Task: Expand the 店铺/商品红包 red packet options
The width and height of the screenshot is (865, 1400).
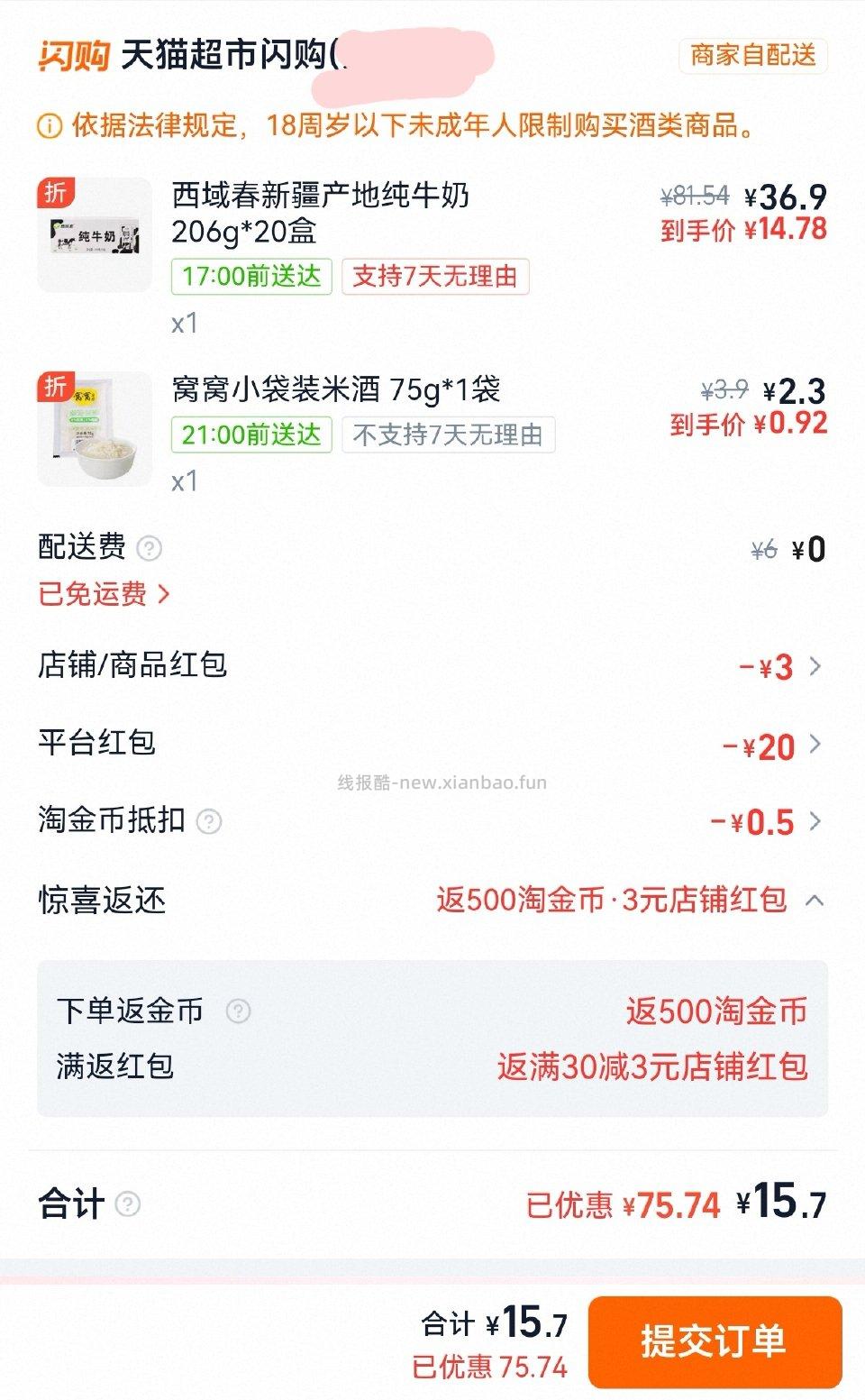Action: (x=815, y=667)
